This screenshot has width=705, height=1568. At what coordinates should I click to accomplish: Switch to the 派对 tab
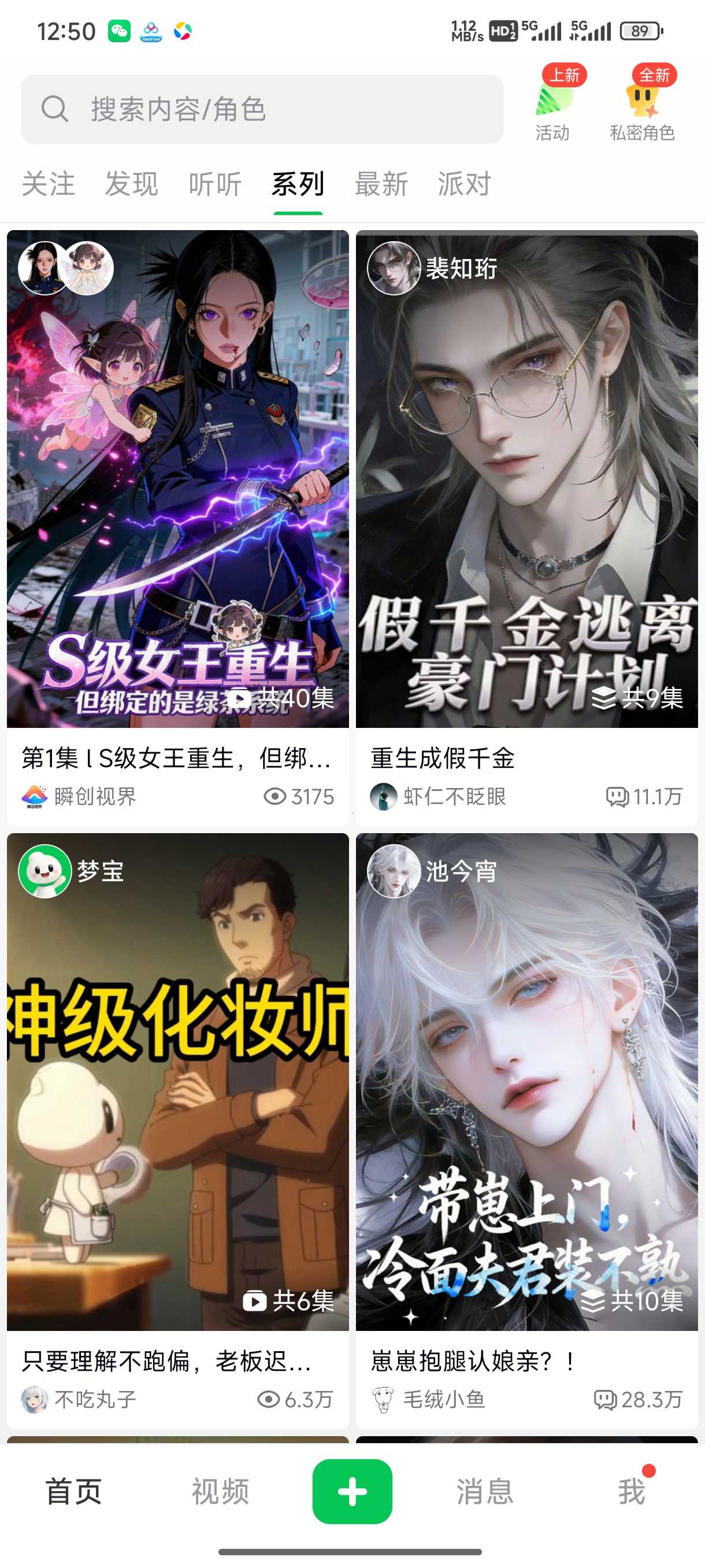pos(464,184)
